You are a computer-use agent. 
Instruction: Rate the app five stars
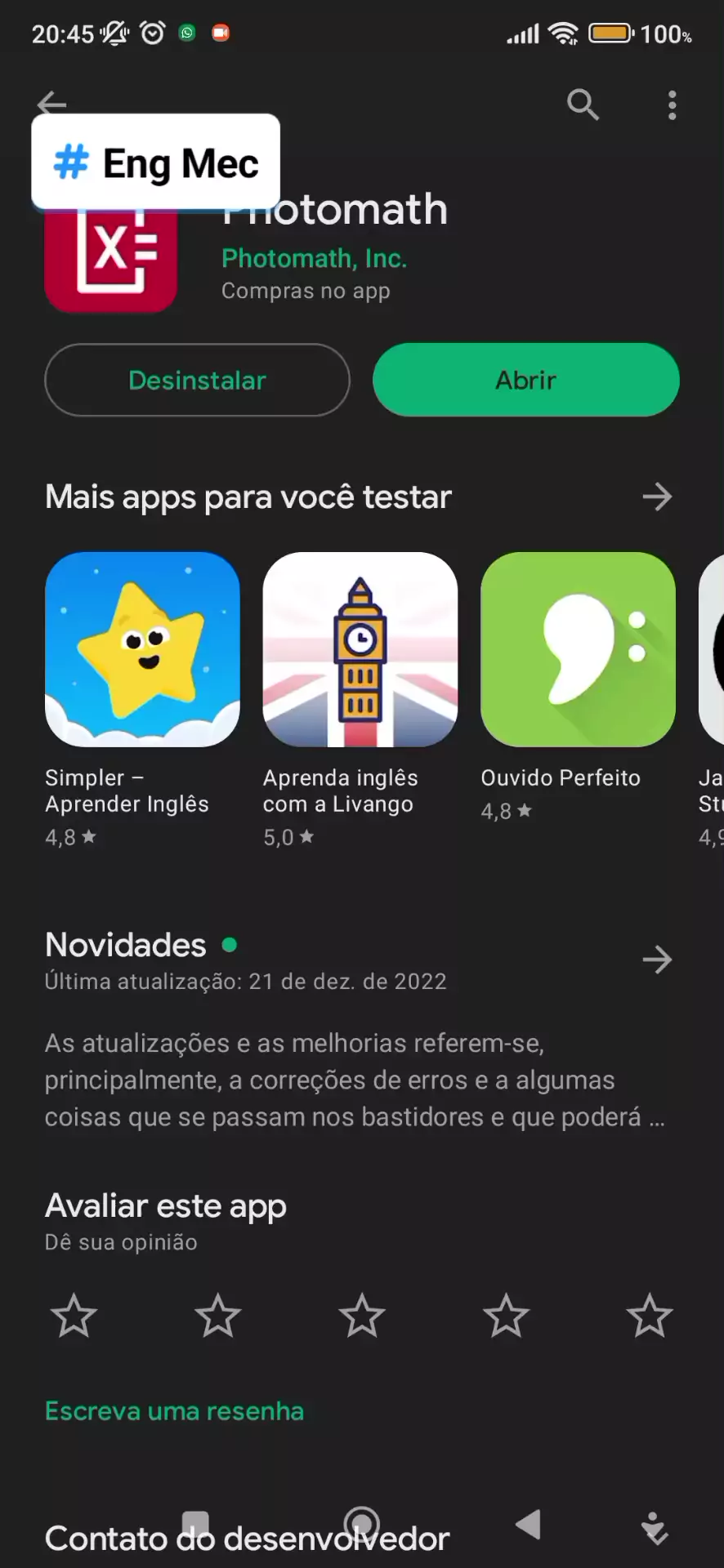point(650,1316)
